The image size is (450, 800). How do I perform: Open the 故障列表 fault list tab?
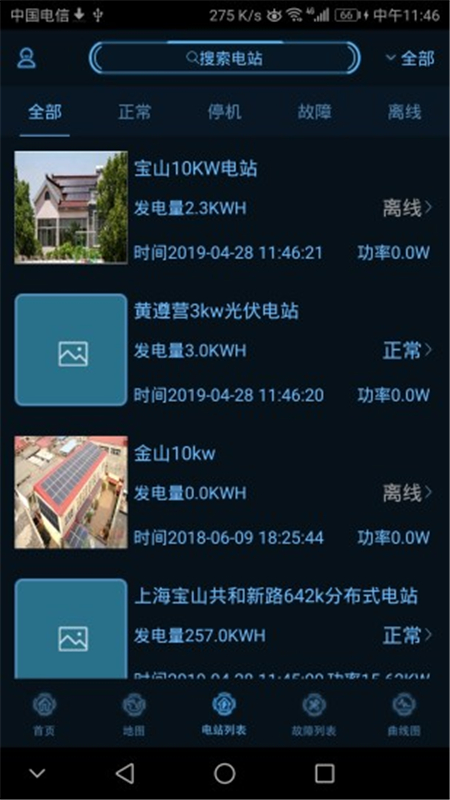point(314,716)
